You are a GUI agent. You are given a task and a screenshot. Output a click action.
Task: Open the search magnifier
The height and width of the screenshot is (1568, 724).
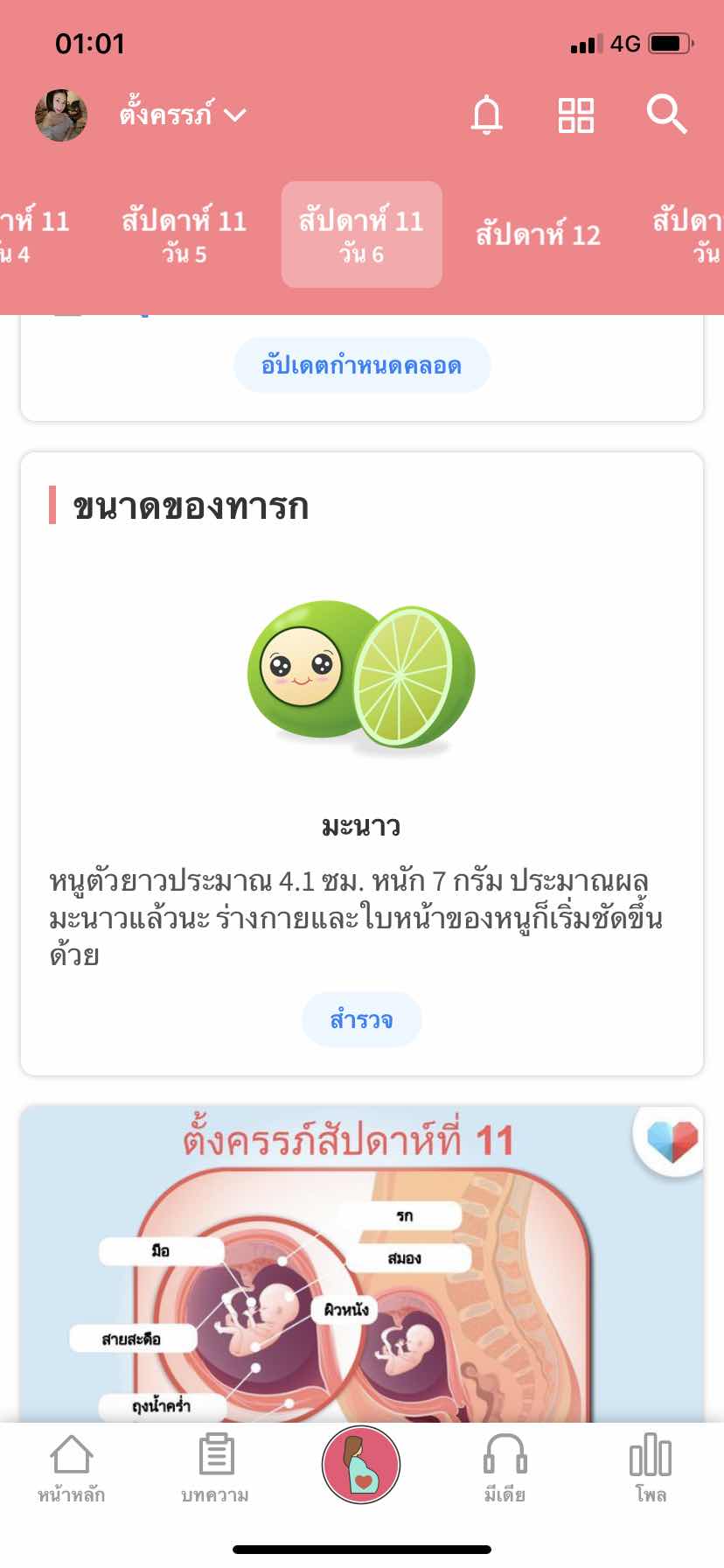pos(666,115)
